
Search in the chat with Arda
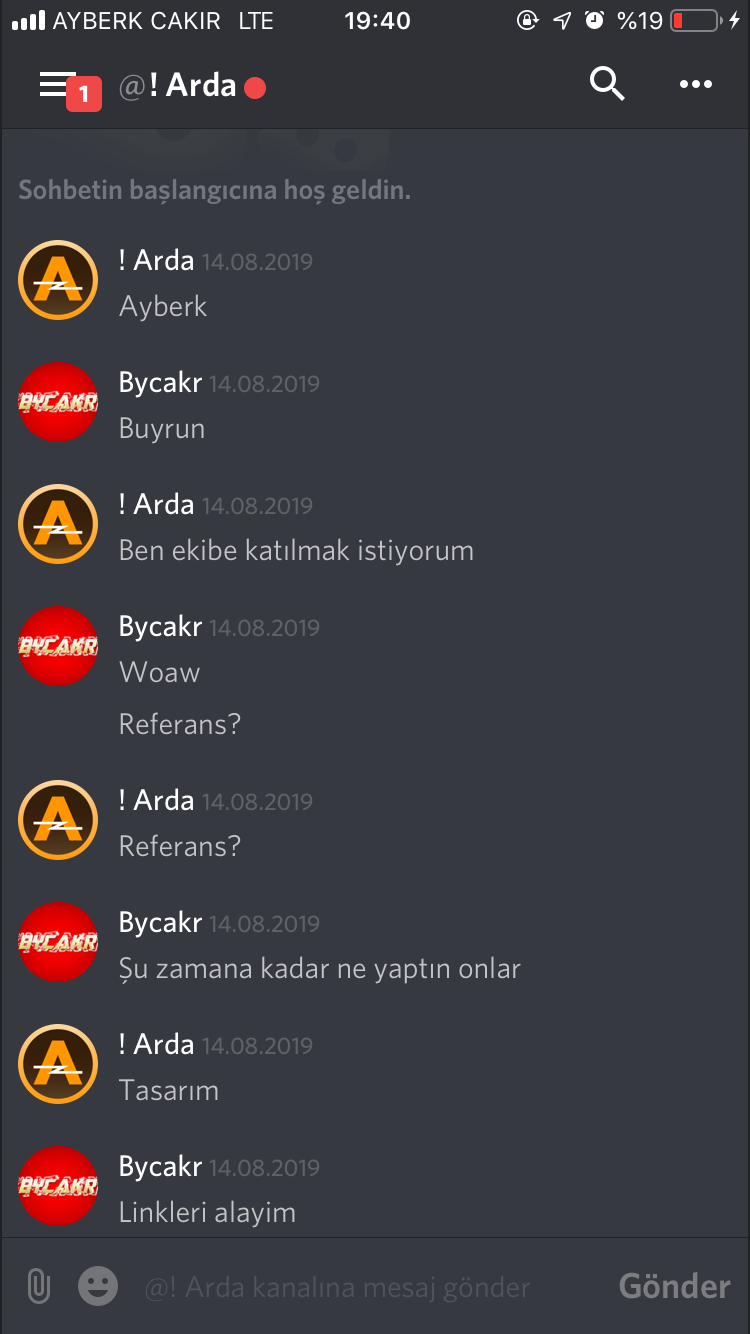(607, 85)
